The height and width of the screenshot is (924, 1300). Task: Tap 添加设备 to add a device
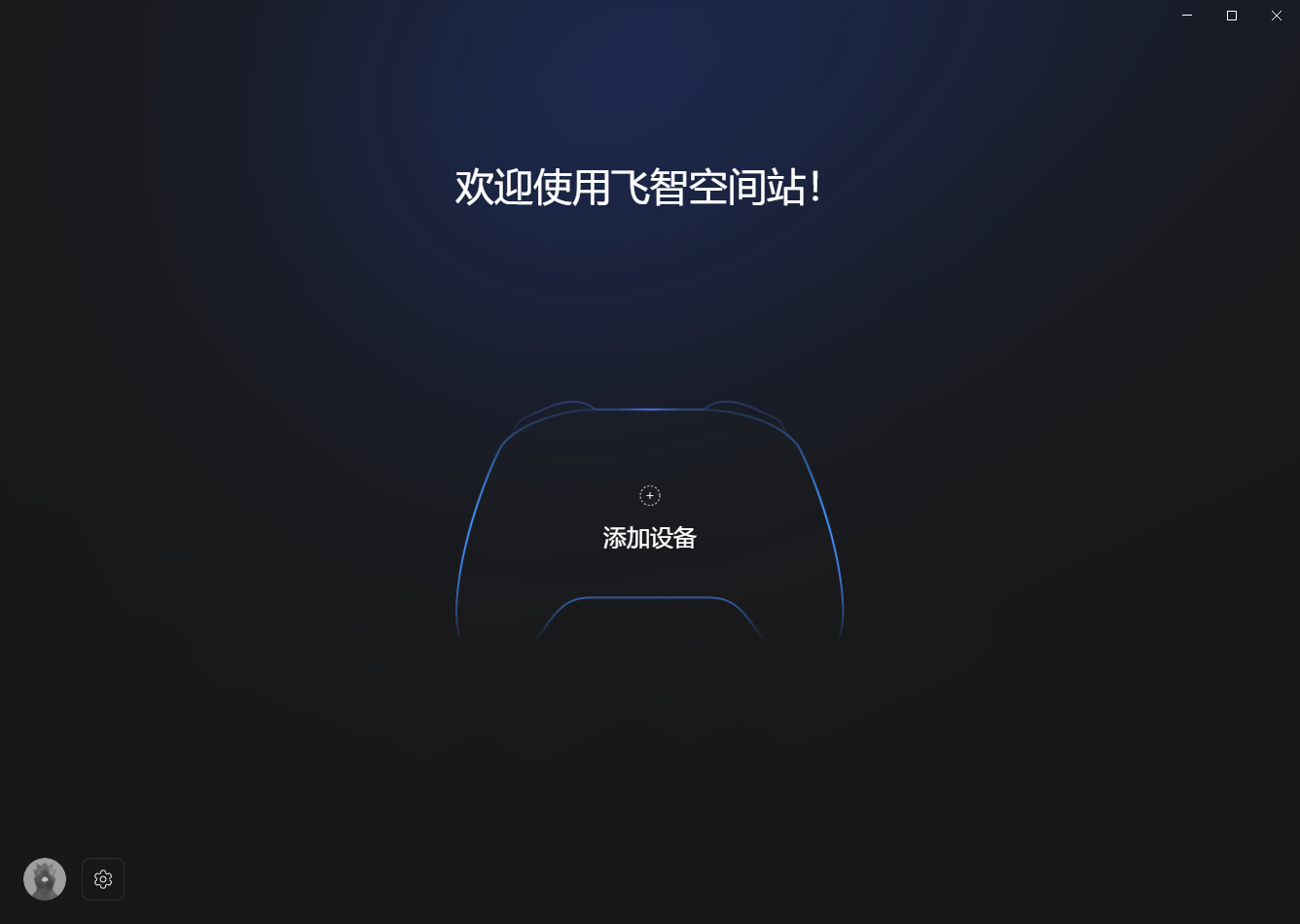[649, 536]
